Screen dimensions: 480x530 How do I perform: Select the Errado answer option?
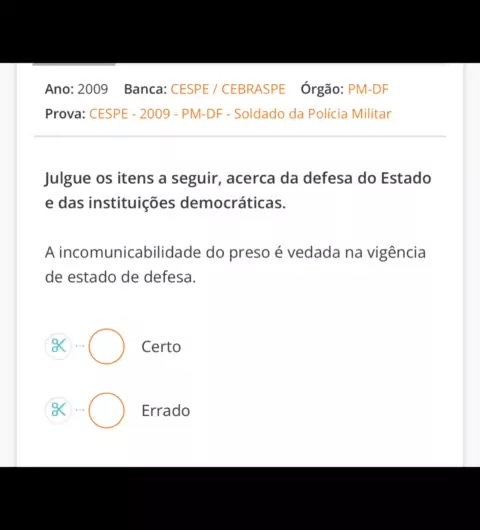106,410
